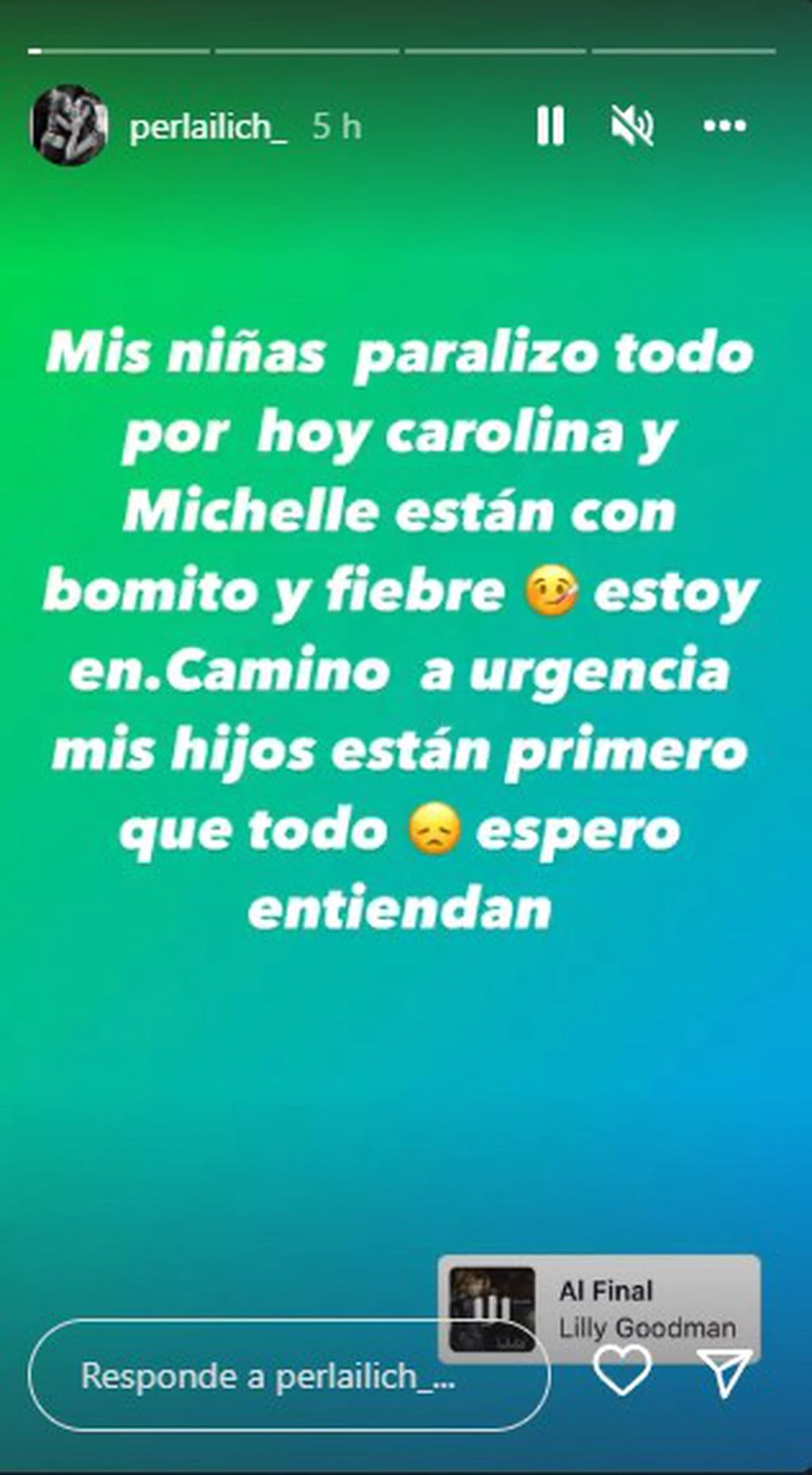Image resolution: width=812 pixels, height=1475 pixels.
Task: Open the perlailich_ username link
Action: point(208,127)
